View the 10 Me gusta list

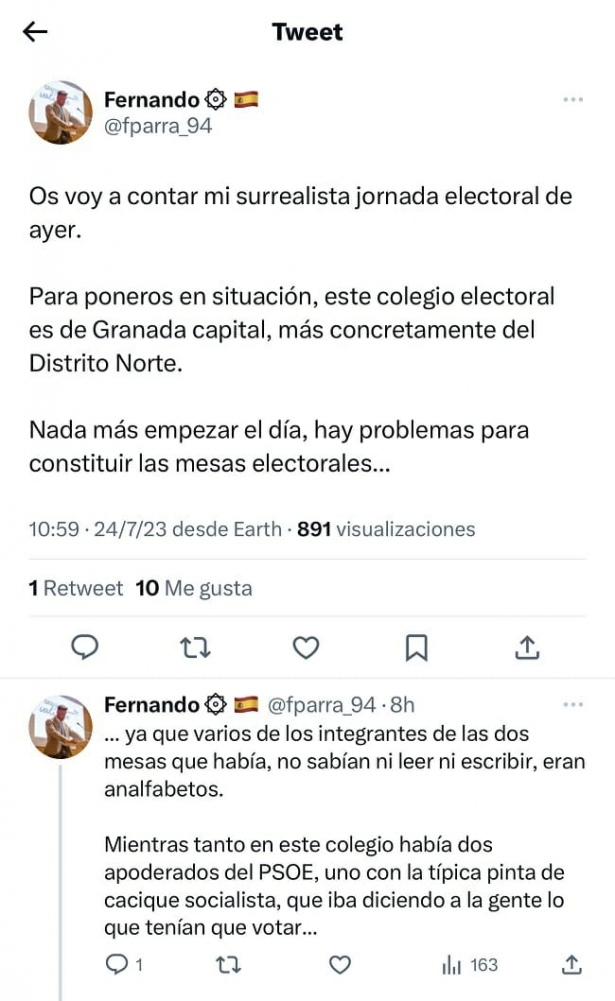click(x=194, y=588)
